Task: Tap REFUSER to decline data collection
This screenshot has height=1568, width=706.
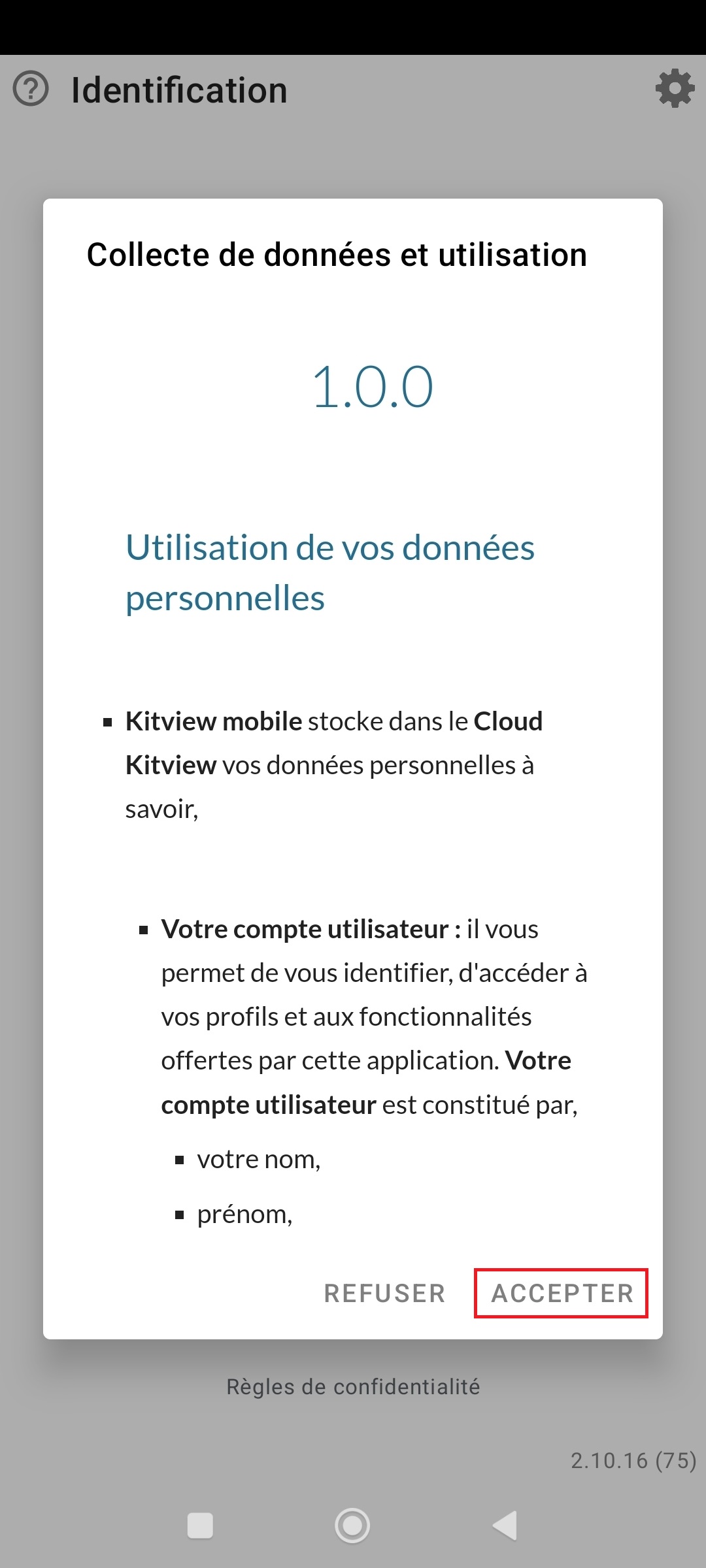Action: (384, 1294)
